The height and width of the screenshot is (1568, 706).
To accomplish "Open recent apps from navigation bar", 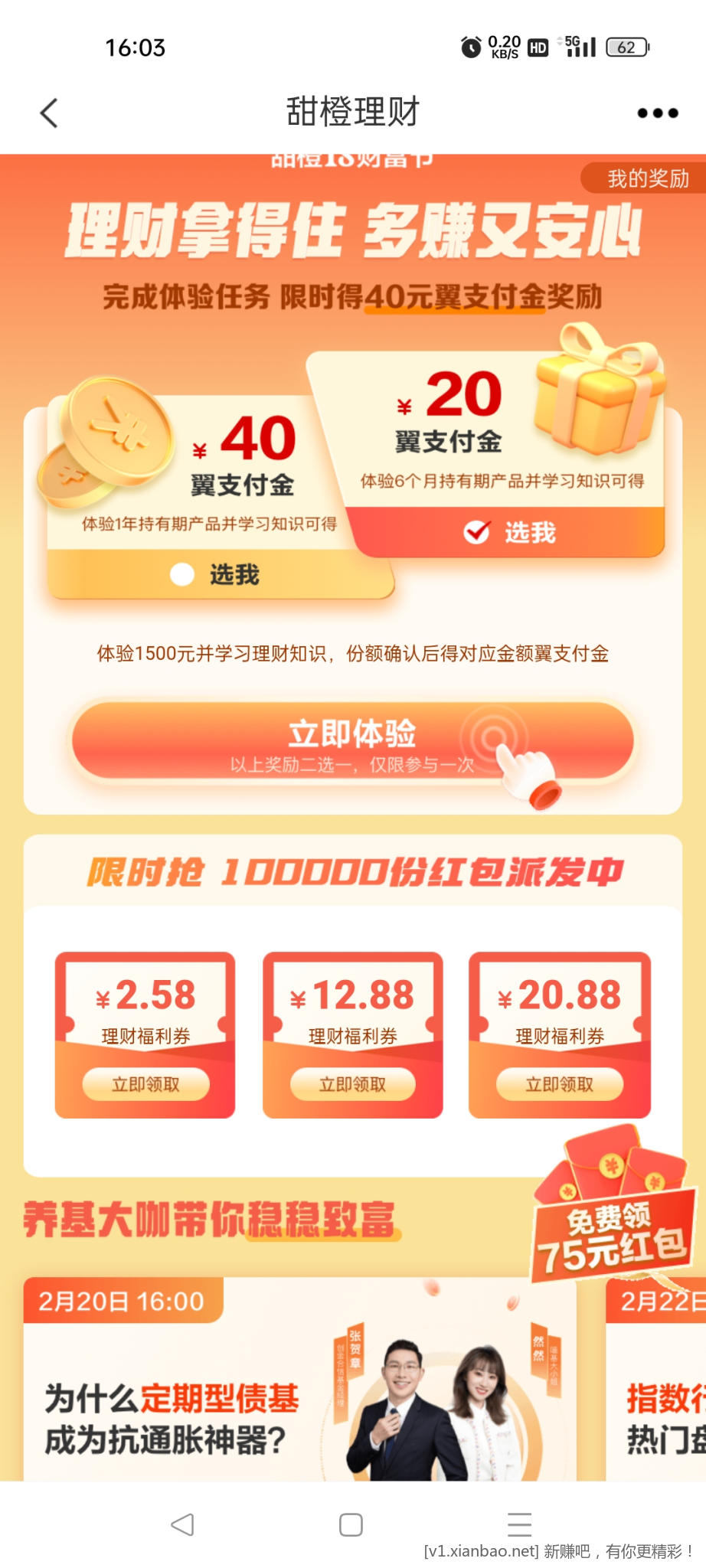I will (519, 1524).
